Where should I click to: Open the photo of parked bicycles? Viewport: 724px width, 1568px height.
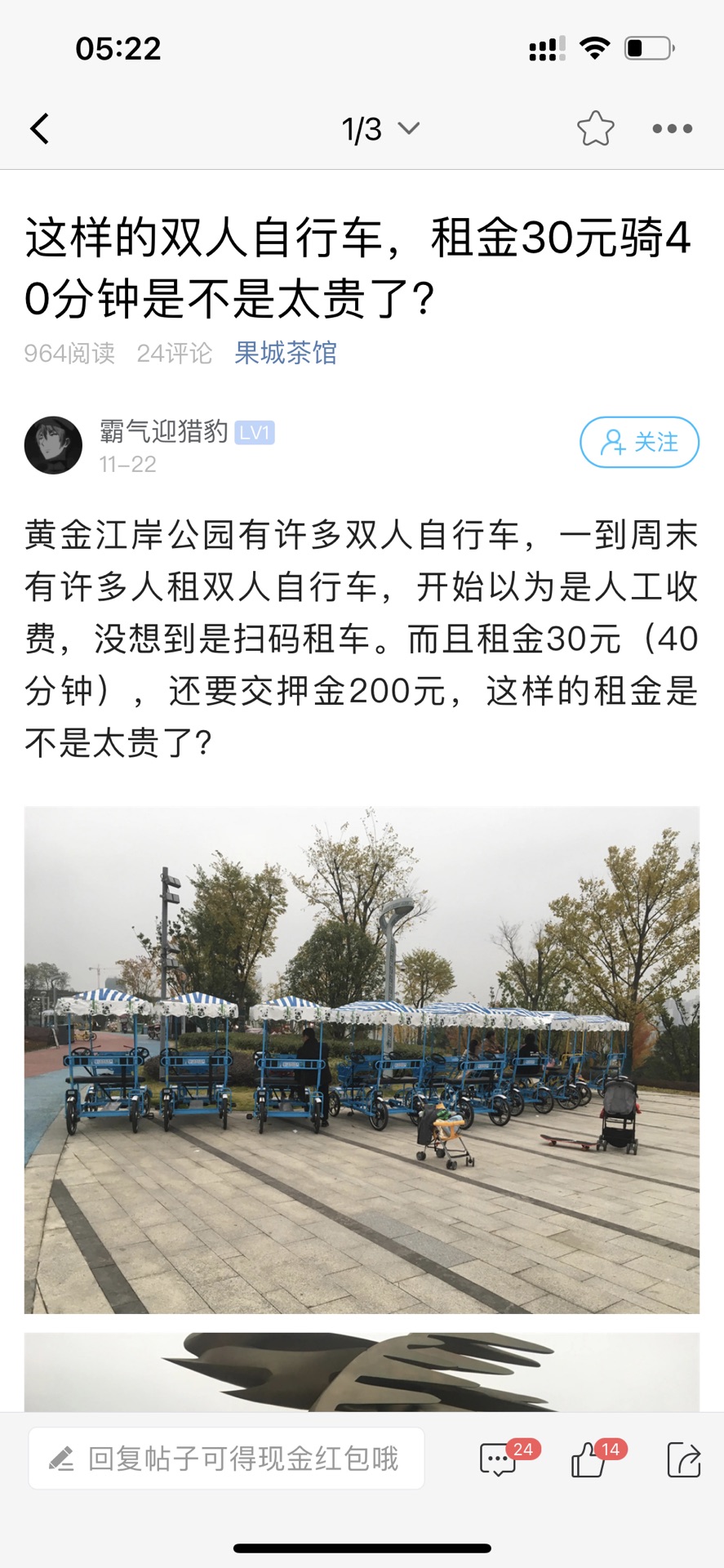tap(362, 1059)
